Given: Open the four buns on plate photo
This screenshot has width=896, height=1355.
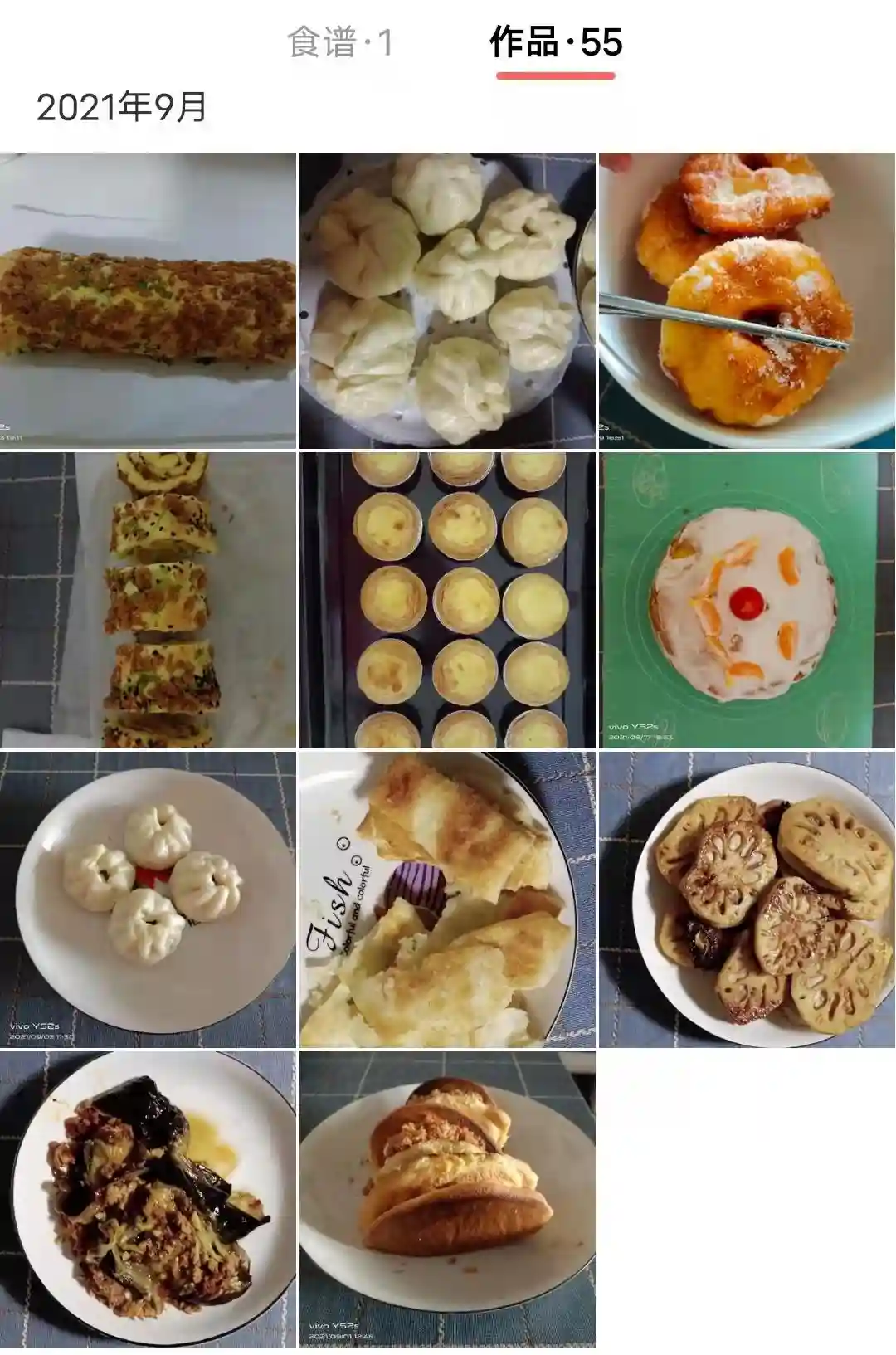Looking at the screenshot, I should tap(148, 899).
